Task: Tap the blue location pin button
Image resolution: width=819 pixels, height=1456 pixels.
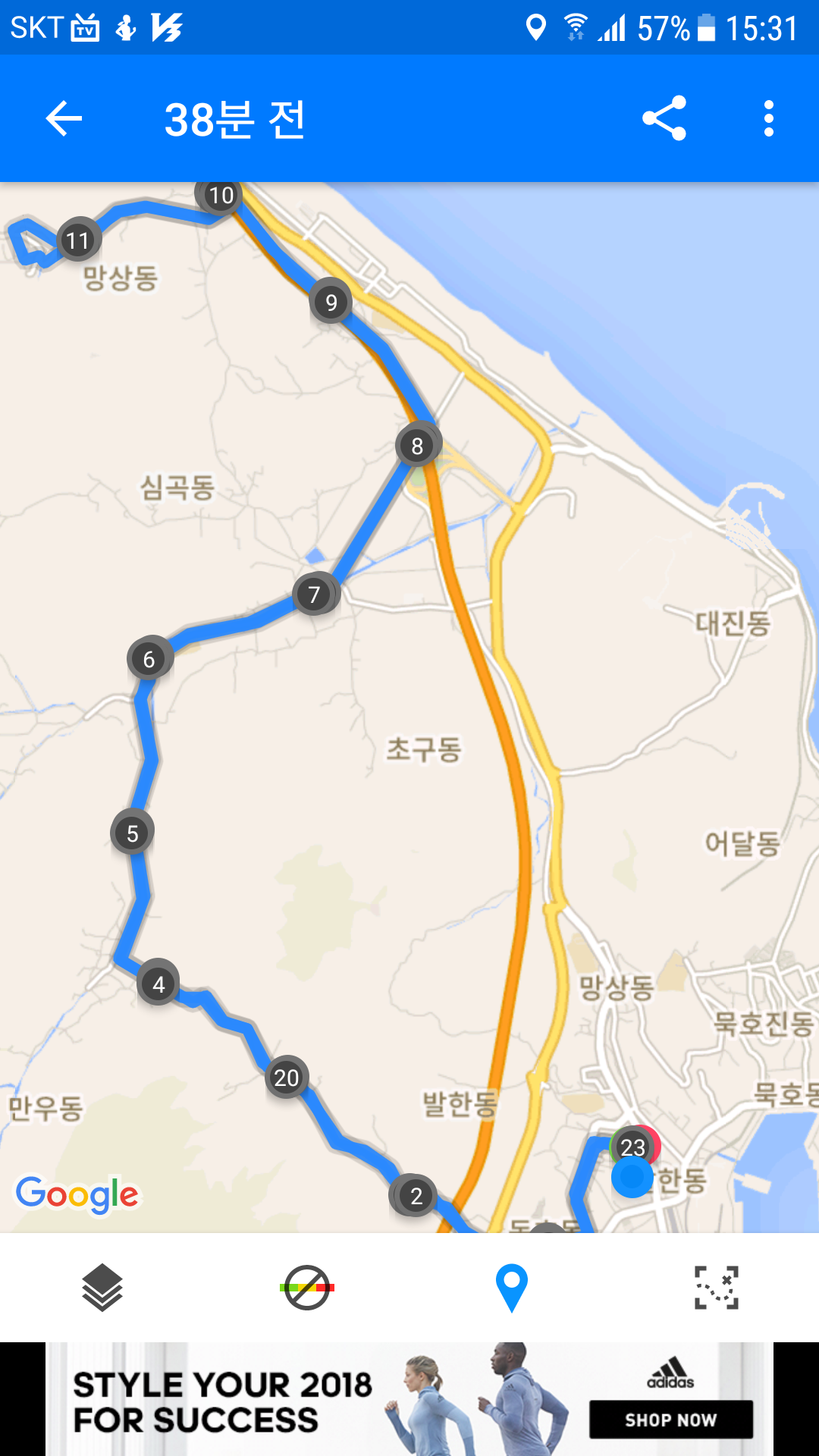Action: pyautogui.click(x=512, y=1288)
